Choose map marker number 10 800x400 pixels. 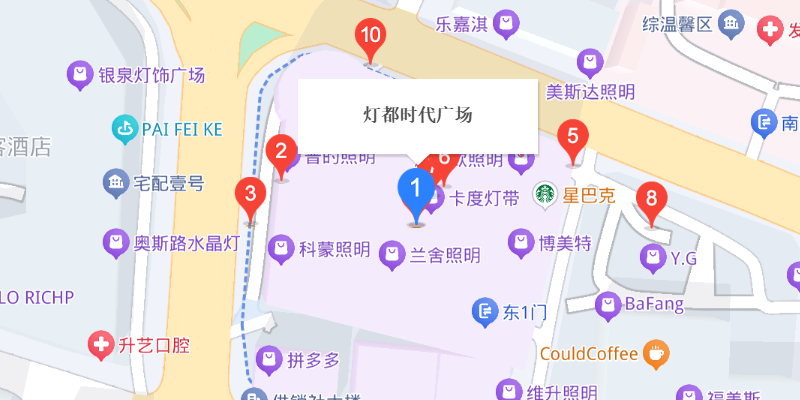click(x=371, y=38)
